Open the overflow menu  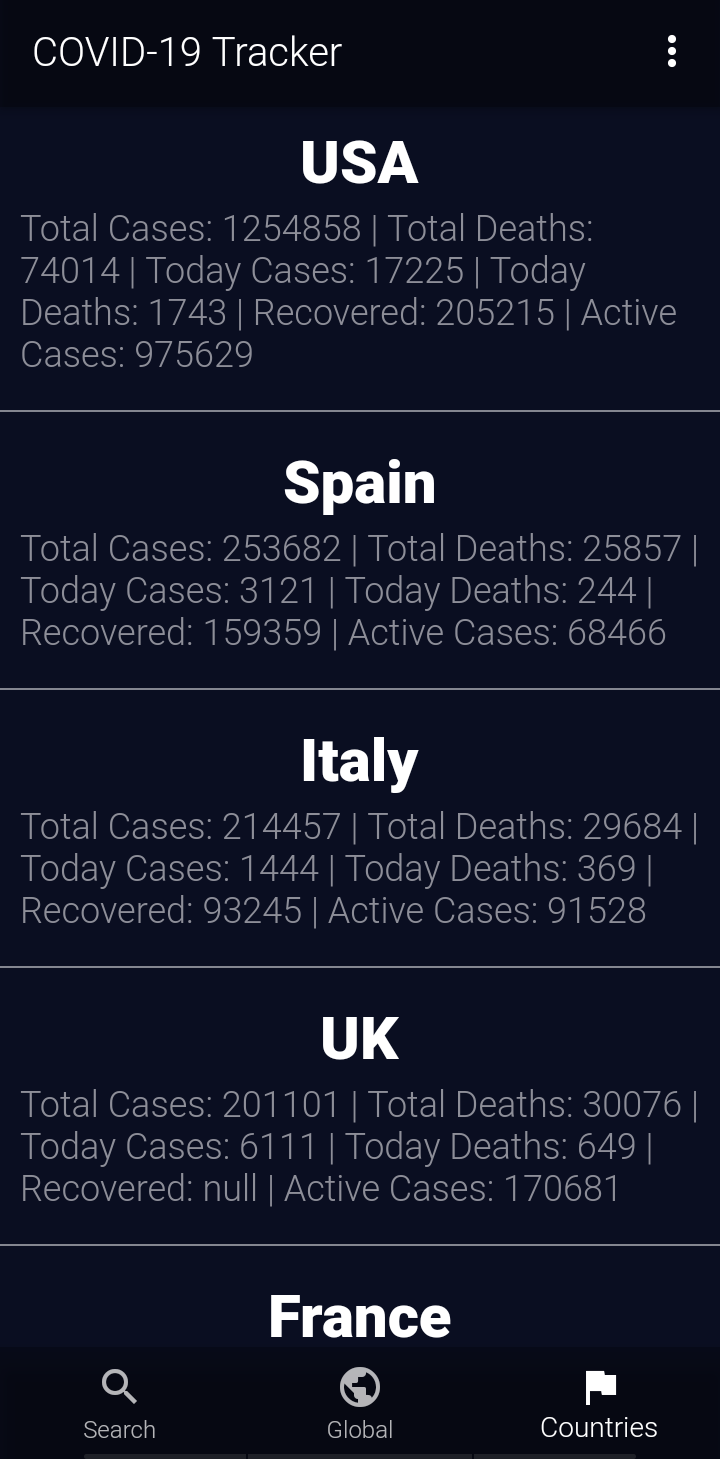click(672, 51)
